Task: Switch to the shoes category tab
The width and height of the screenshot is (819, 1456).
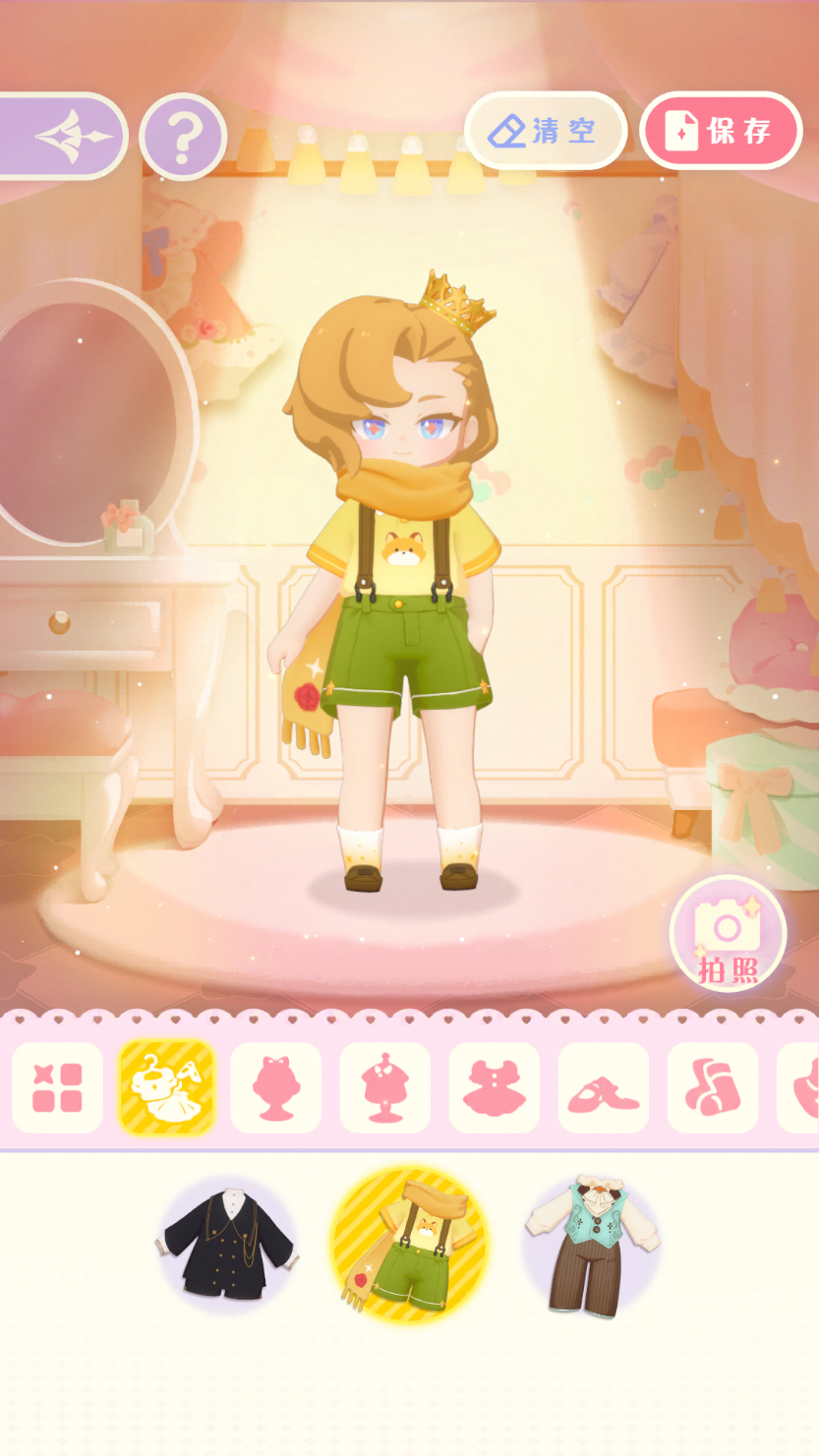Action: [x=604, y=1087]
